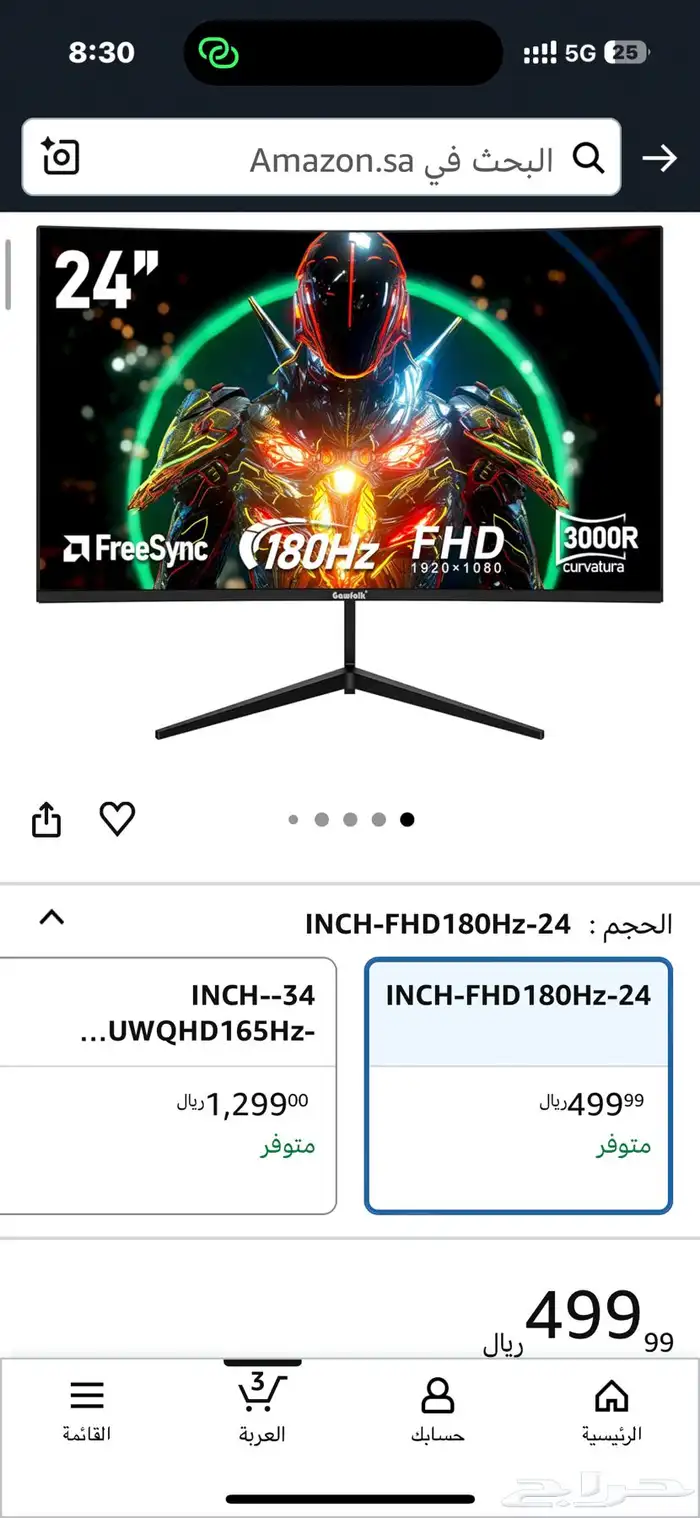Screen dimensions: 700x1518
Task: Add monitor to wish list with heart
Action: tap(117, 820)
